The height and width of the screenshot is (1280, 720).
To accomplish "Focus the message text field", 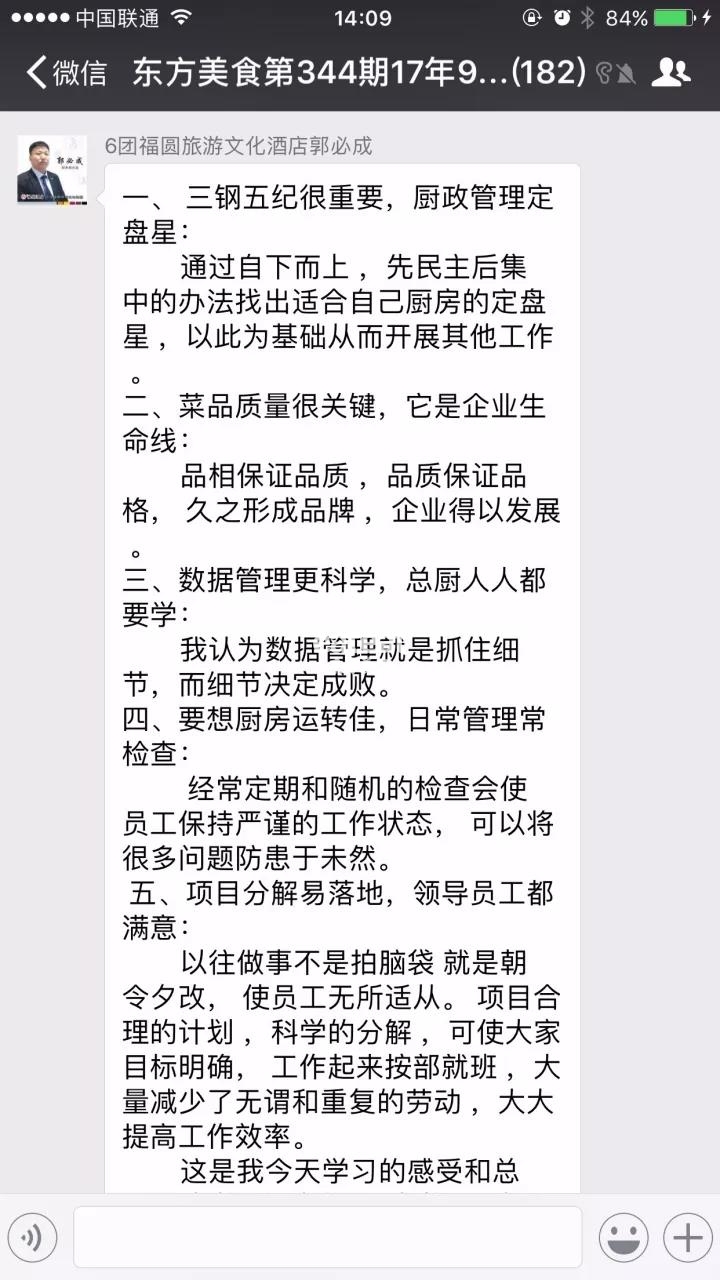I will click(x=327, y=1238).
